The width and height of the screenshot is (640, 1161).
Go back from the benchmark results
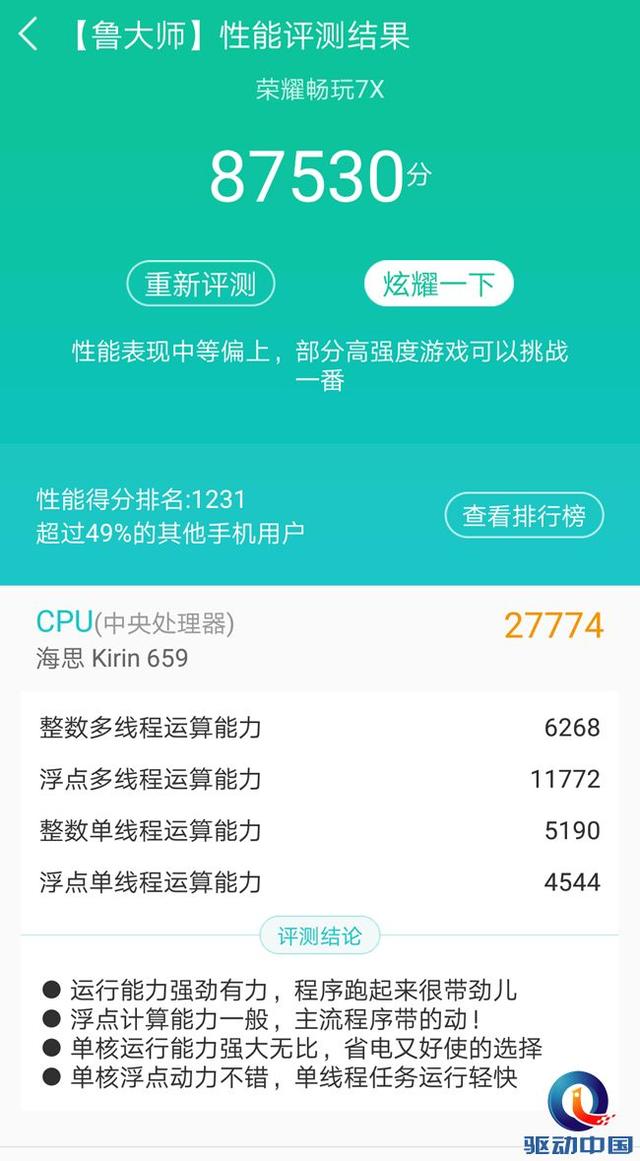coord(28,36)
